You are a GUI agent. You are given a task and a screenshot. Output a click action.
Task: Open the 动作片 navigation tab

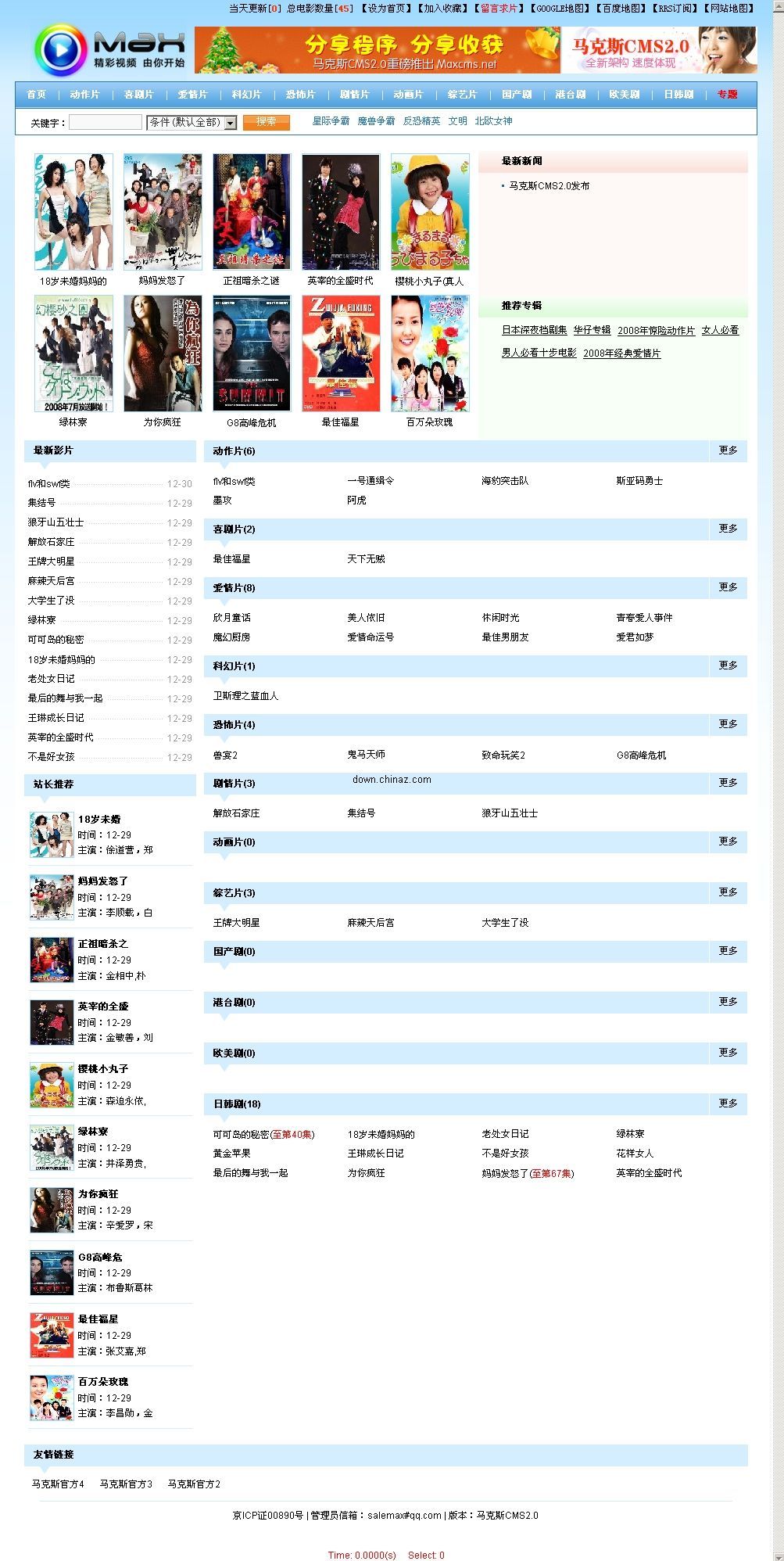(84, 95)
